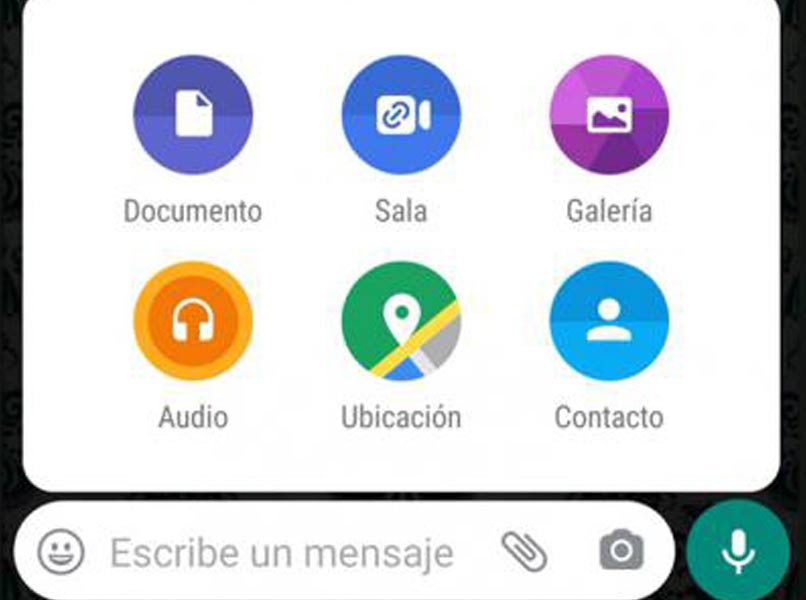
Task: Open the emoji picker
Action: (61, 551)
